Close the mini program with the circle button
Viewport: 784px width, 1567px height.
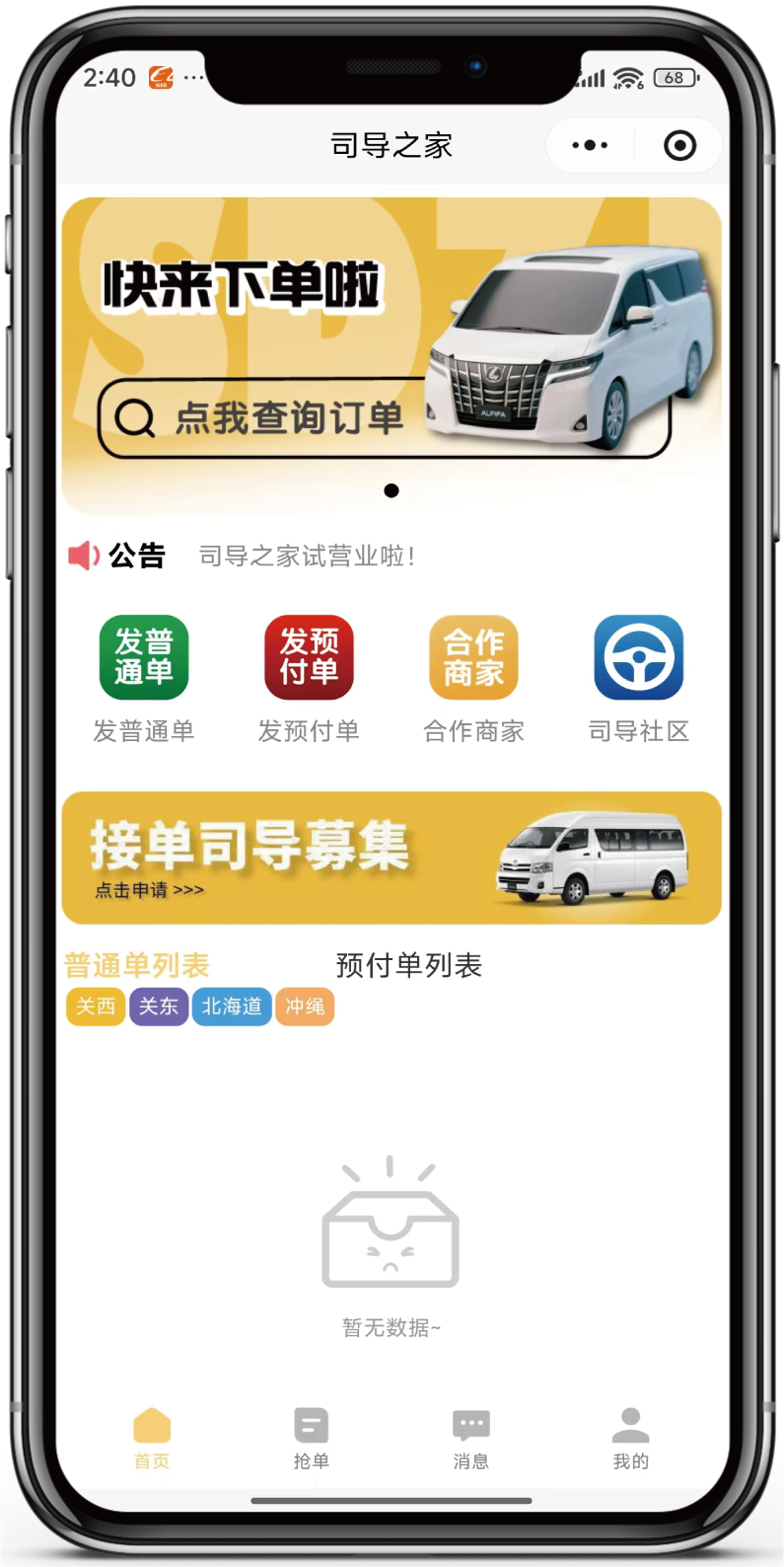click(679, 146)
